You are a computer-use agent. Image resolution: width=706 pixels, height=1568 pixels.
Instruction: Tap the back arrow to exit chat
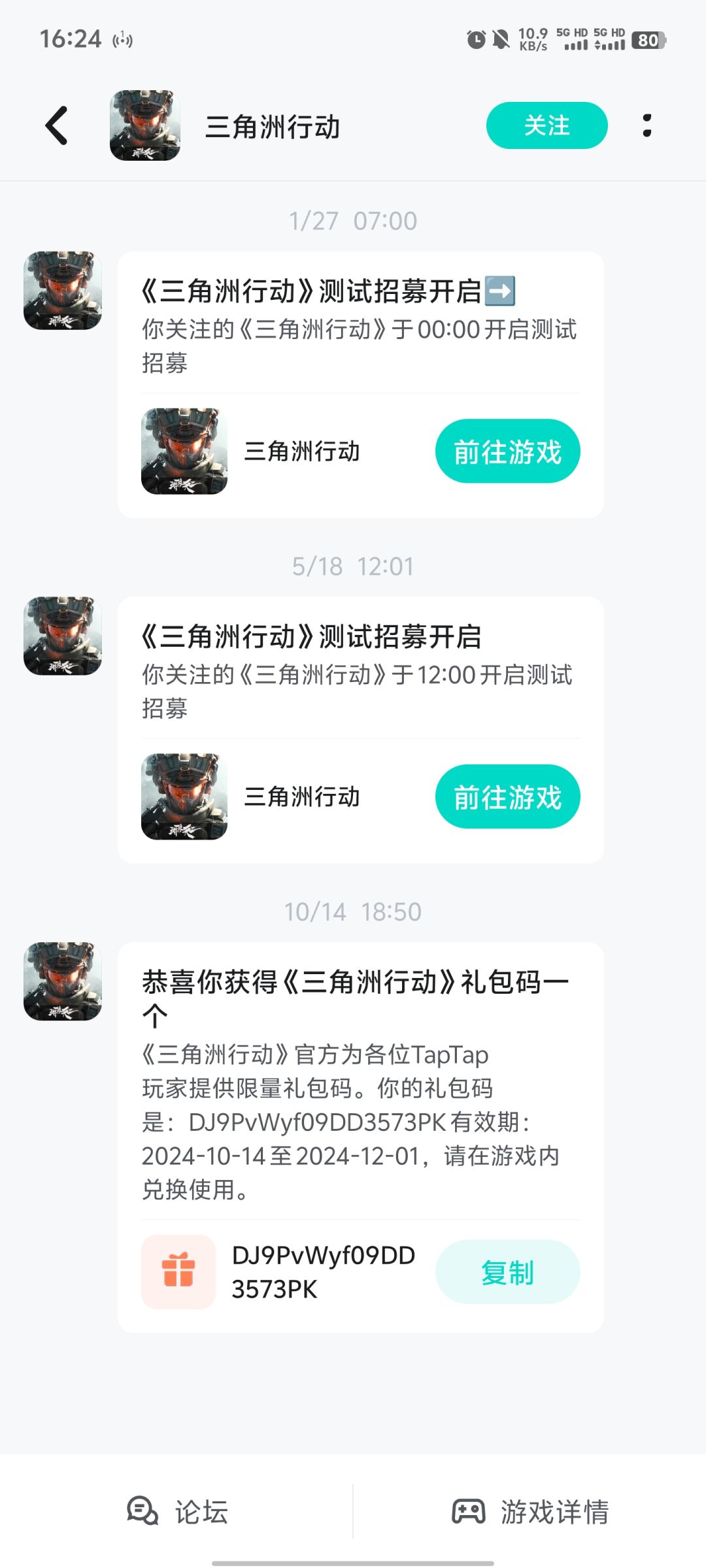coord(56,126)
